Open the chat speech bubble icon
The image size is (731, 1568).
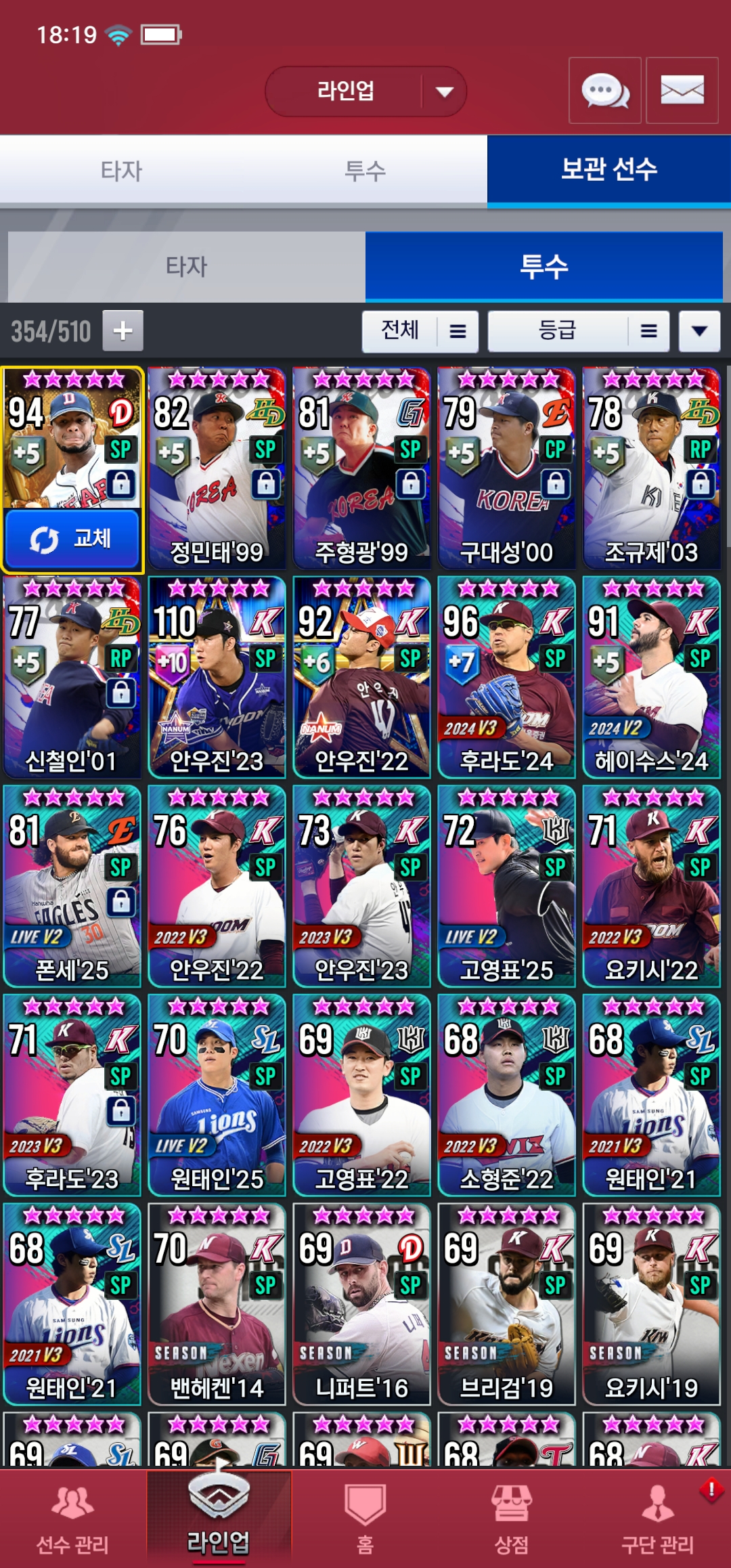pos(604,91)
